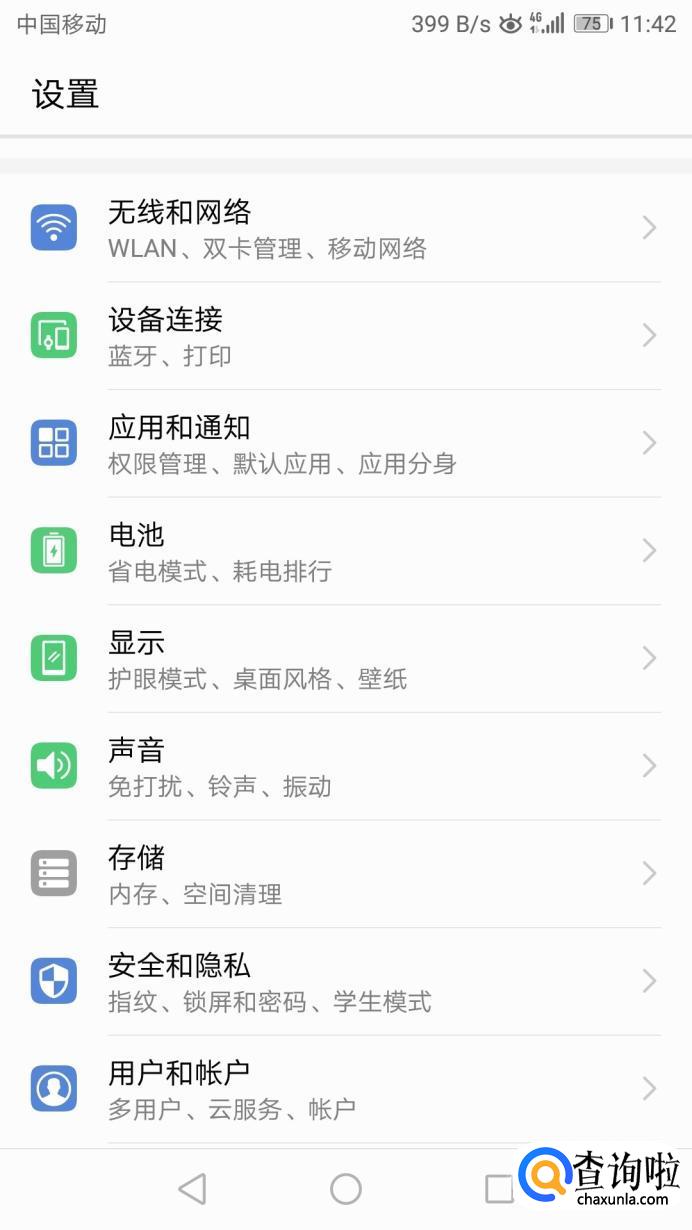Open 安全和隐私 settings
Screen dimensions: 692x1230
click(x=345, y=982)
